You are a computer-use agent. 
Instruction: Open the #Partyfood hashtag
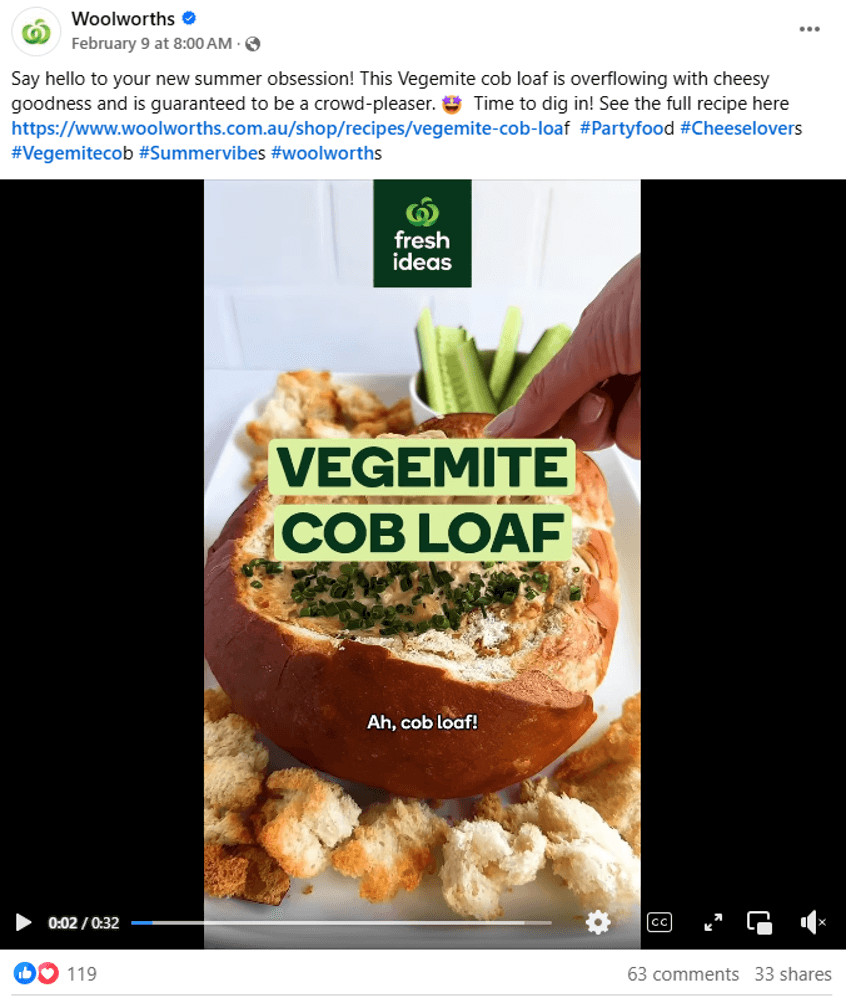point(626,129)
